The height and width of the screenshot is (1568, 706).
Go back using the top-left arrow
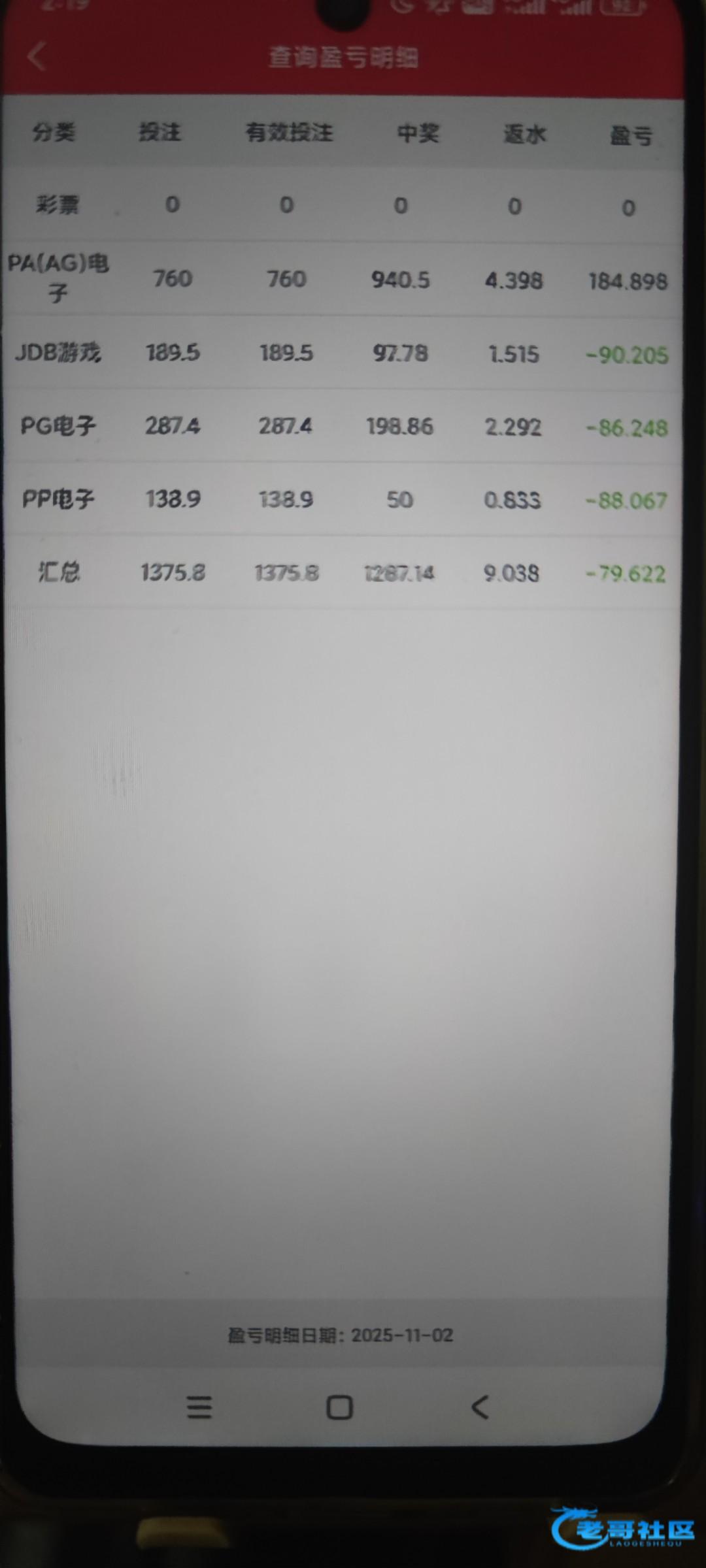click(x=37, y=56)
